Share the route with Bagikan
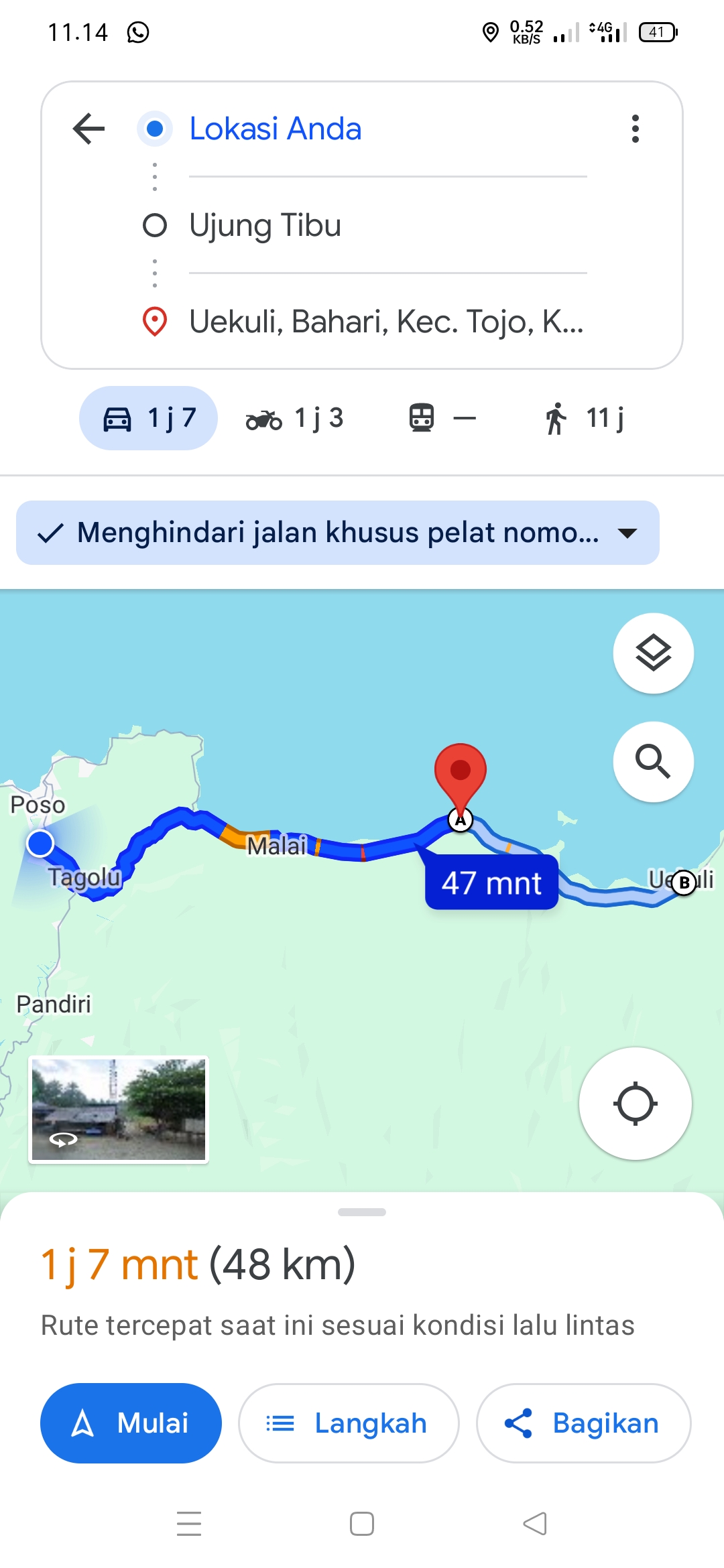 point(583,1423)
